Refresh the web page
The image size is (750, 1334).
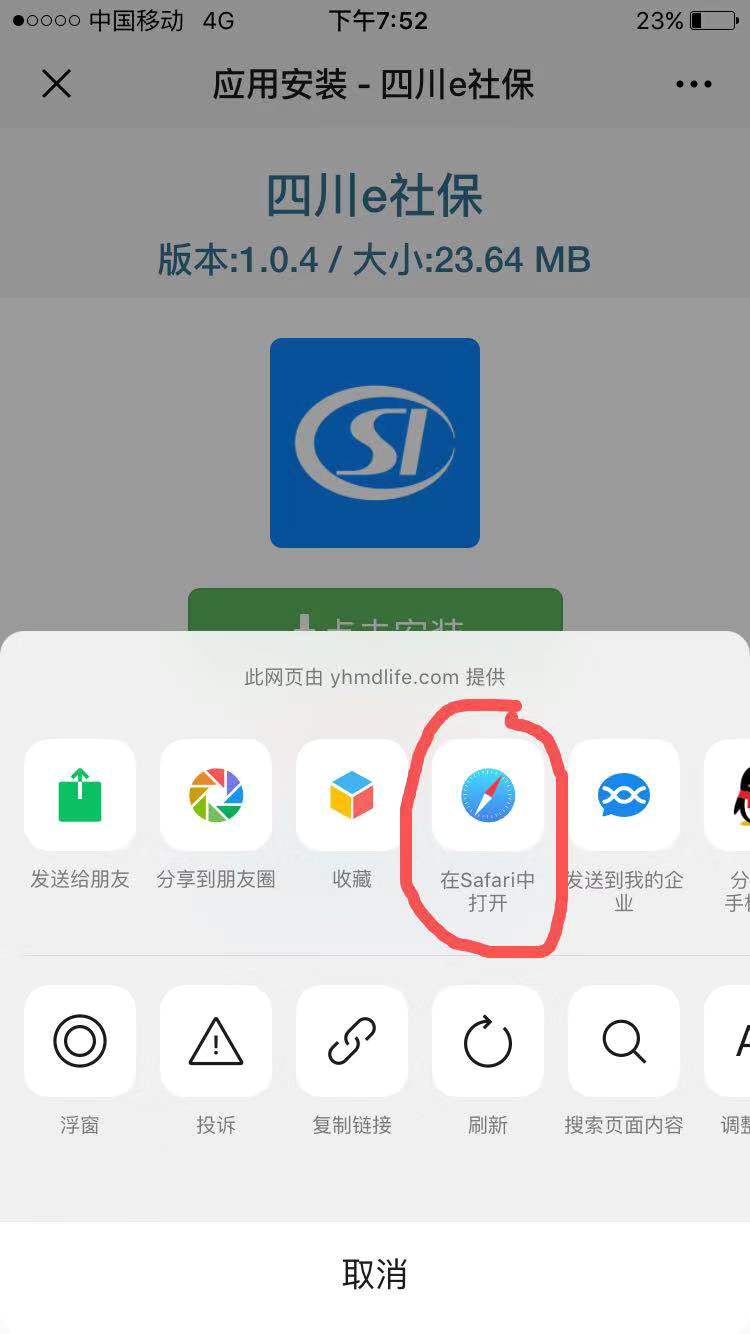488,1041
